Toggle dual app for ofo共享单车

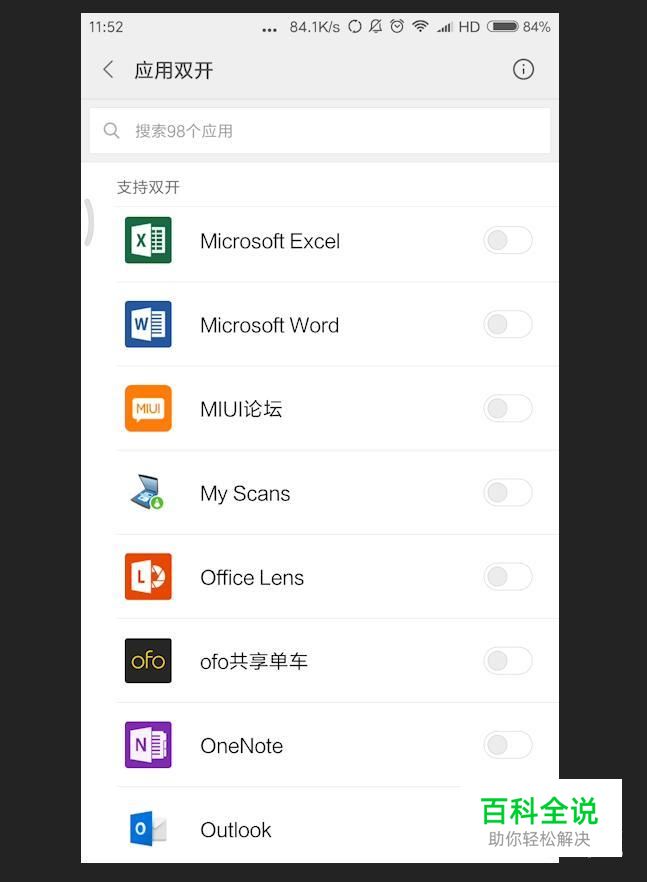507,661
